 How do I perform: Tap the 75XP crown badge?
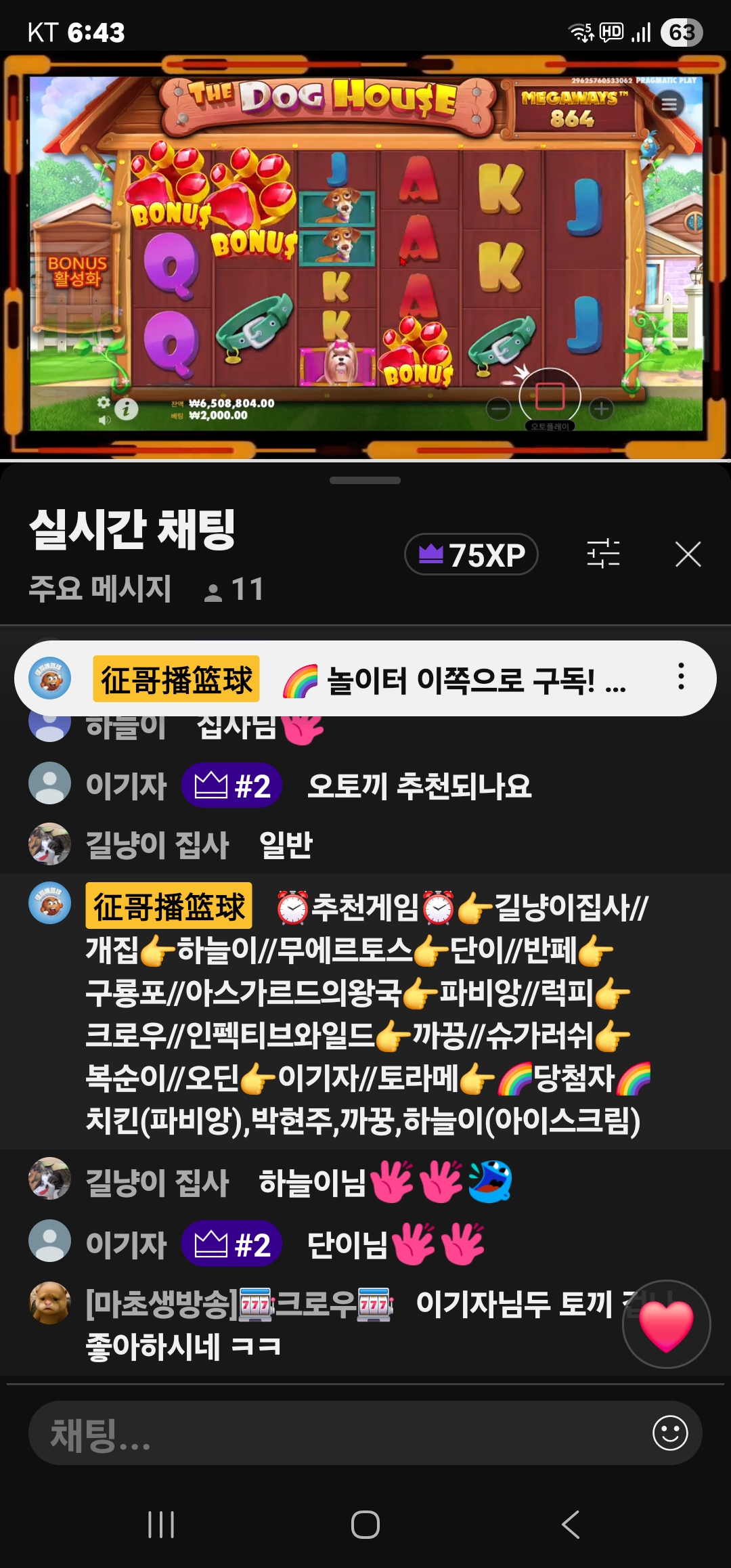(x=471, y=554)
